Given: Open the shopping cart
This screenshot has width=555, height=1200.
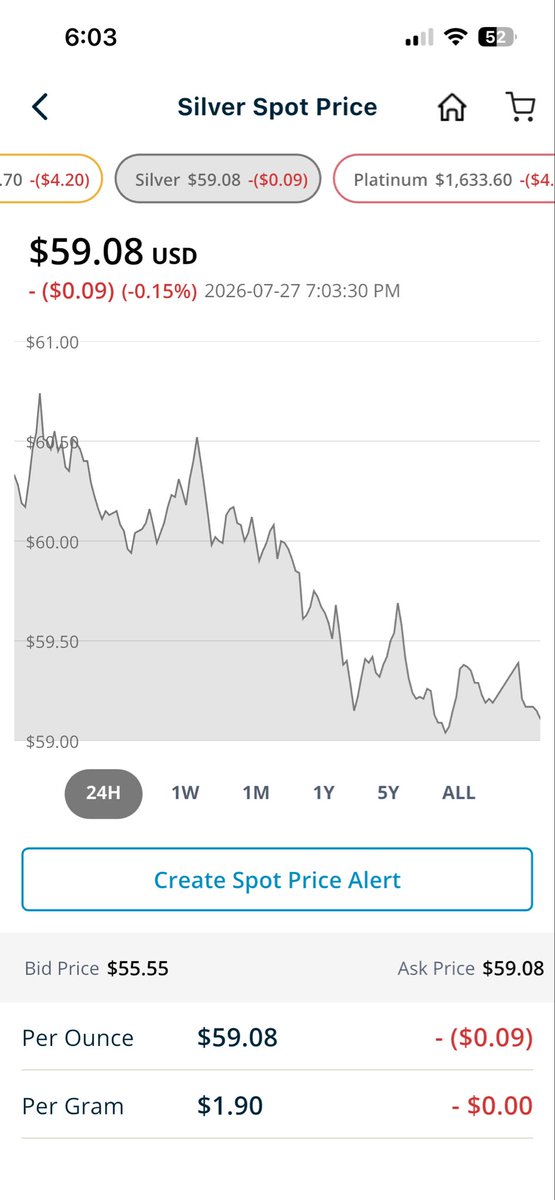Looking at the screenshot, I should [520, 107].
